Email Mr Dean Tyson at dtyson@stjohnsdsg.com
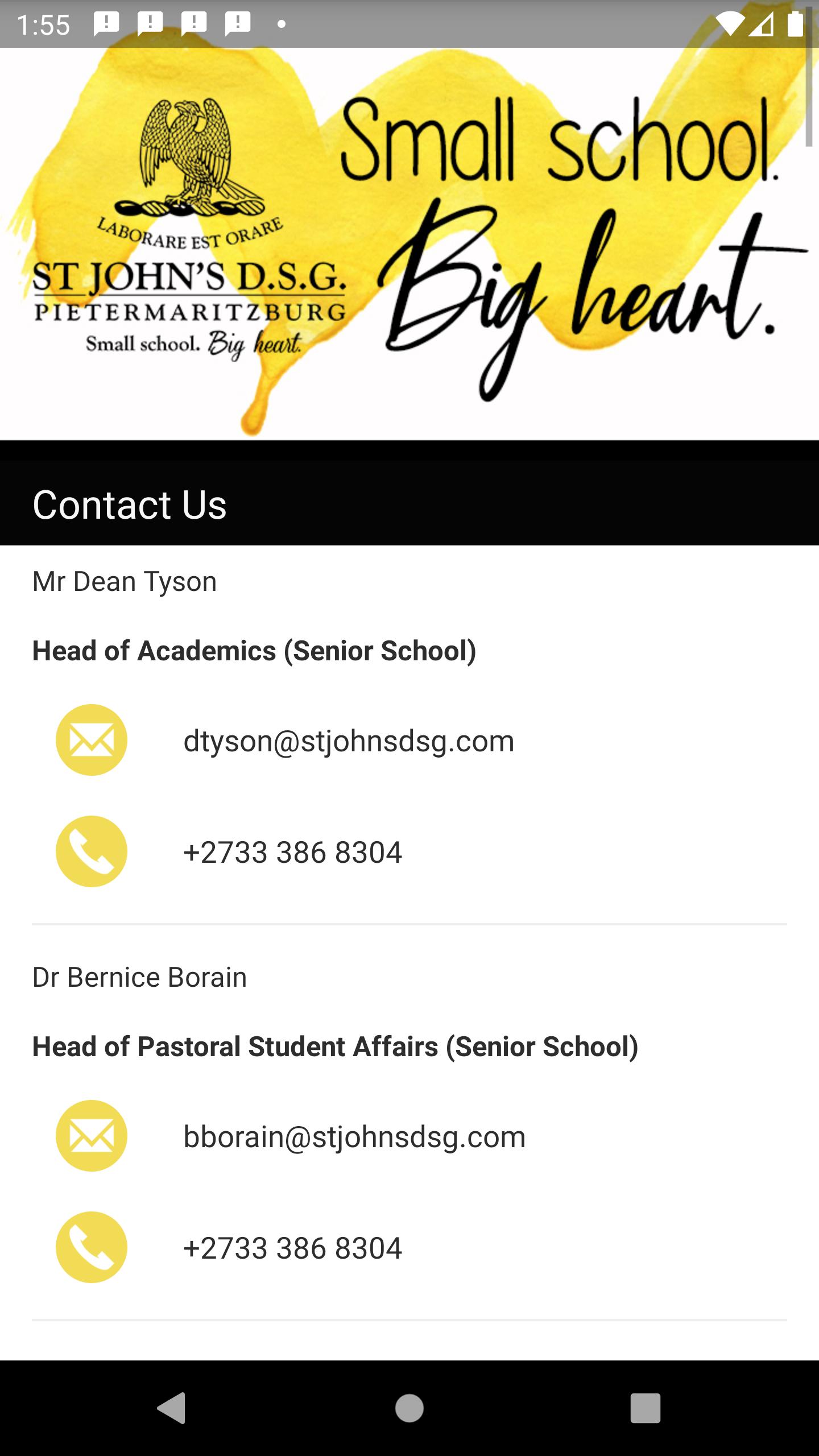 click(x=348, y=741)
